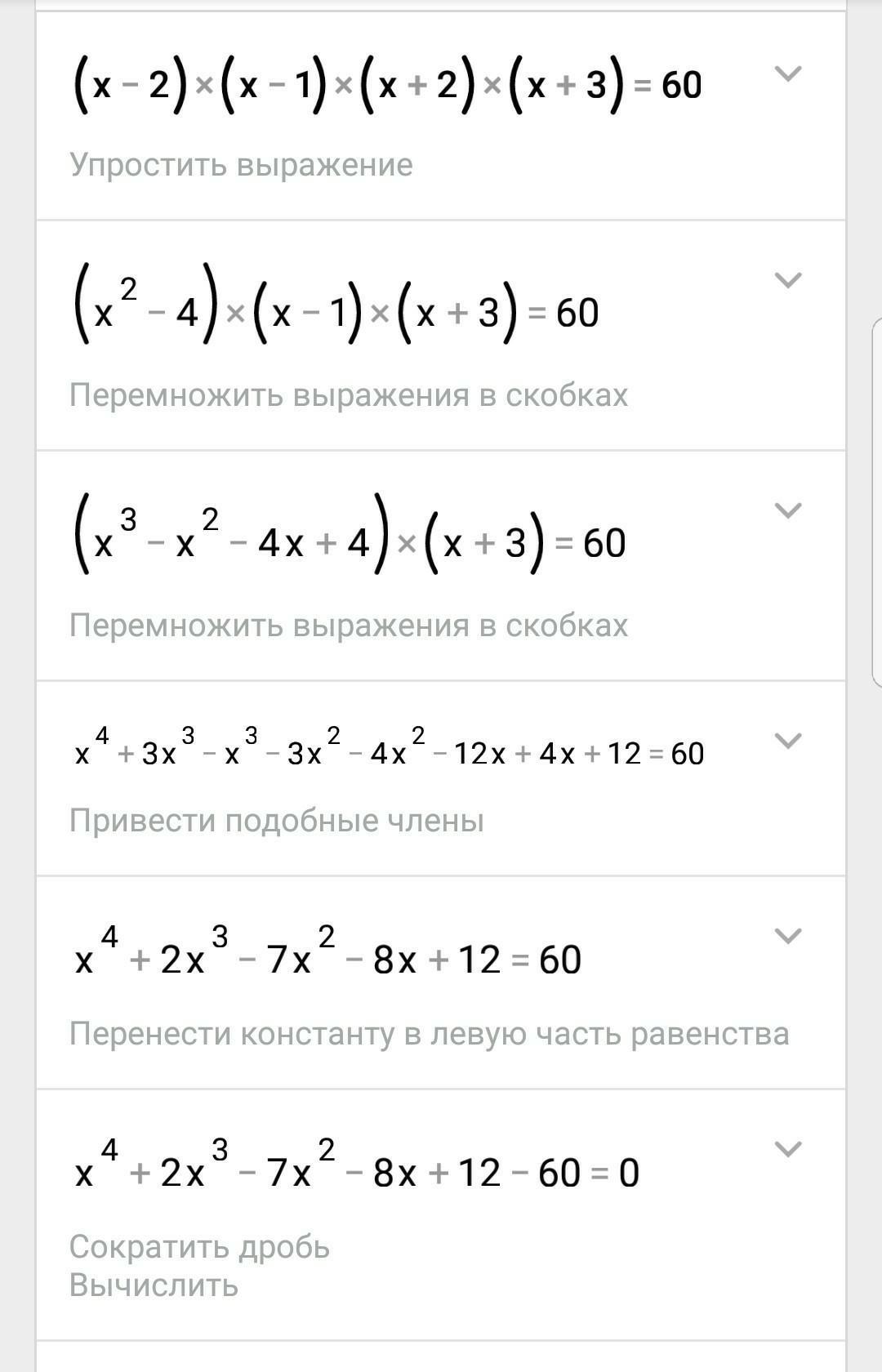Expand the step starting with (x²−4)
The height and width of the screenshot is (1372, 882).
(787, 280)
